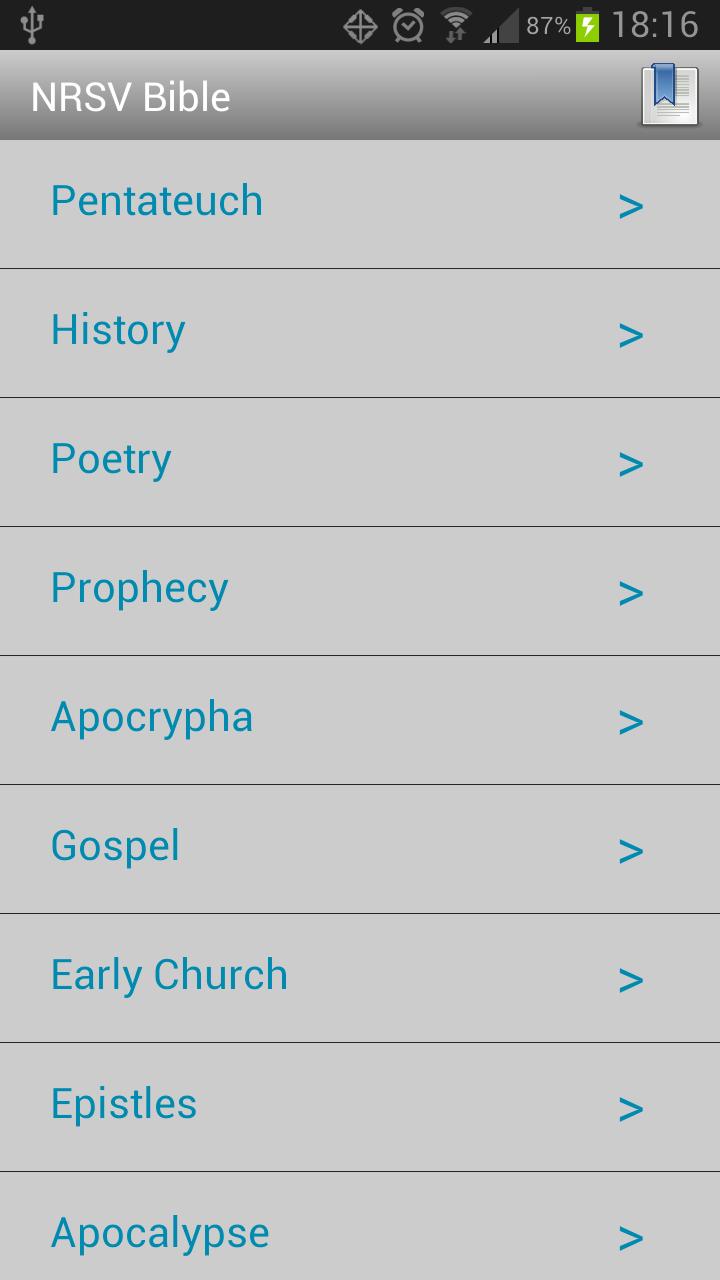720x1280 pixels.
Task: Tap the alarm clock icon in status bar
Action: point(410,27)
